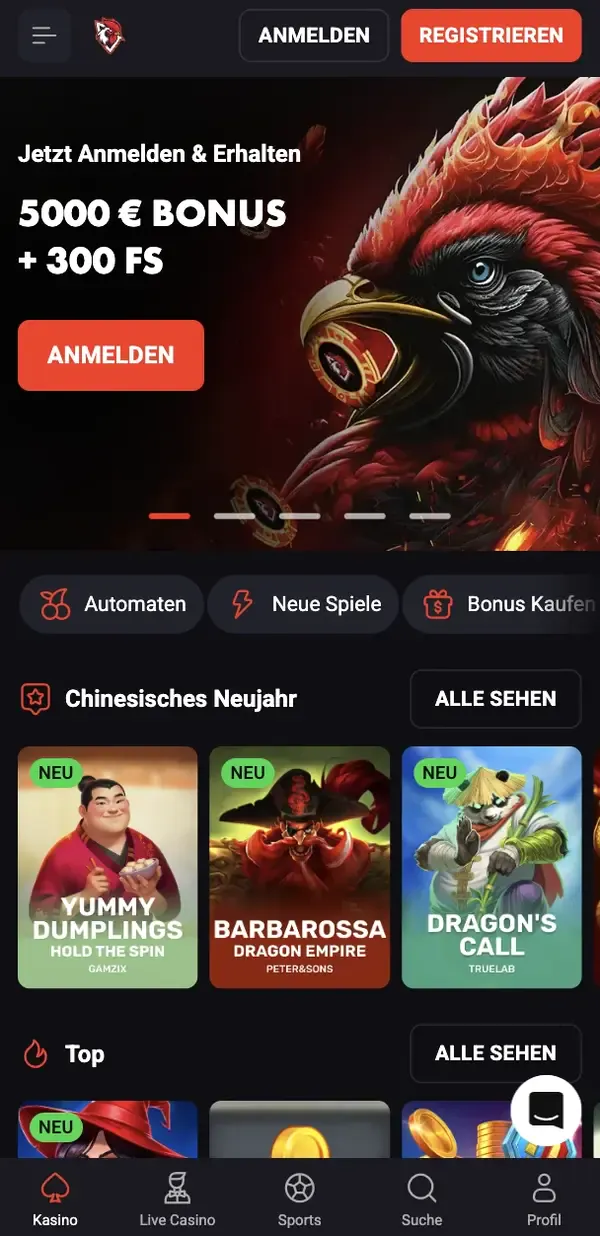Switch to the Live Casino tab
Viewport: 600px width, 1236px height.
pyautogui.click(x=177, y=1198)
